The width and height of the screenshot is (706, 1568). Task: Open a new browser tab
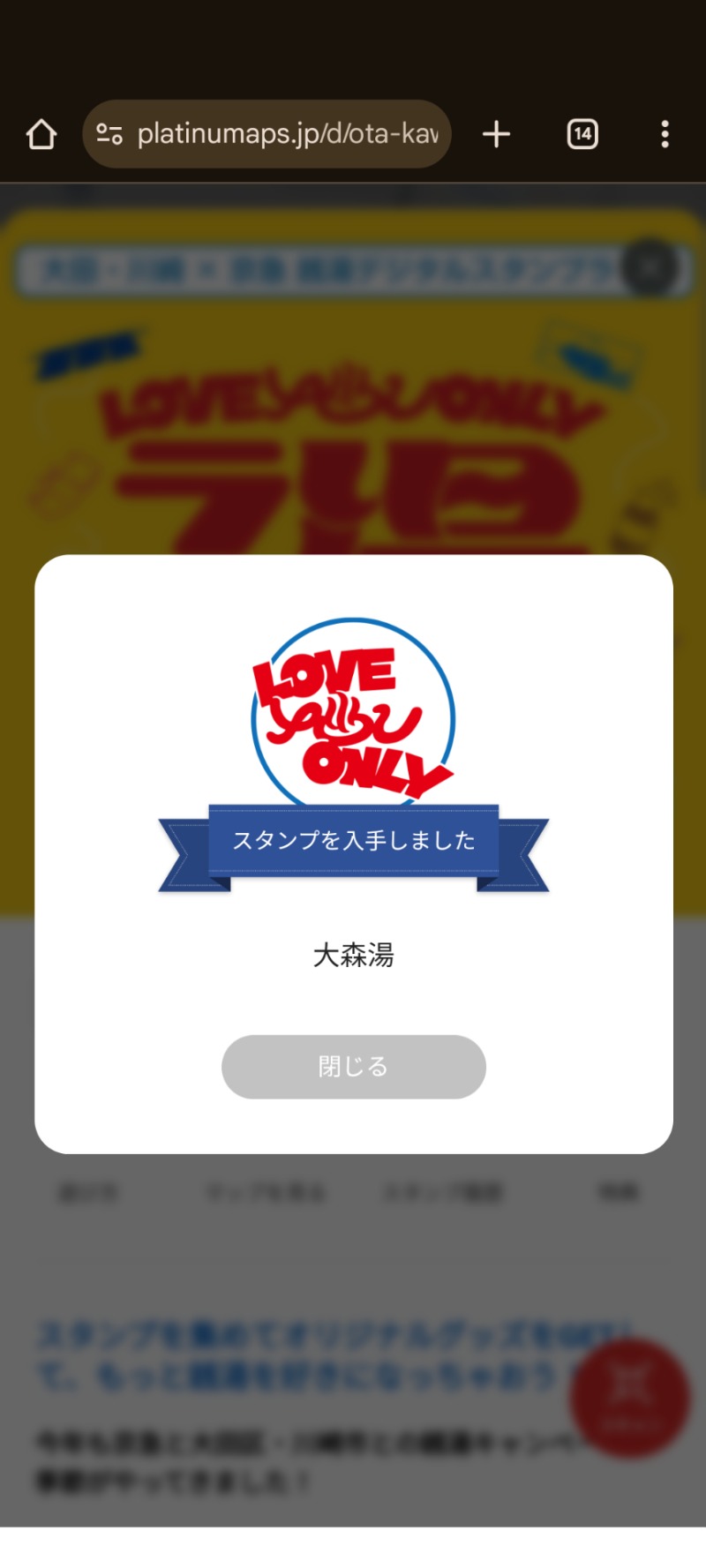click(497, 134)
